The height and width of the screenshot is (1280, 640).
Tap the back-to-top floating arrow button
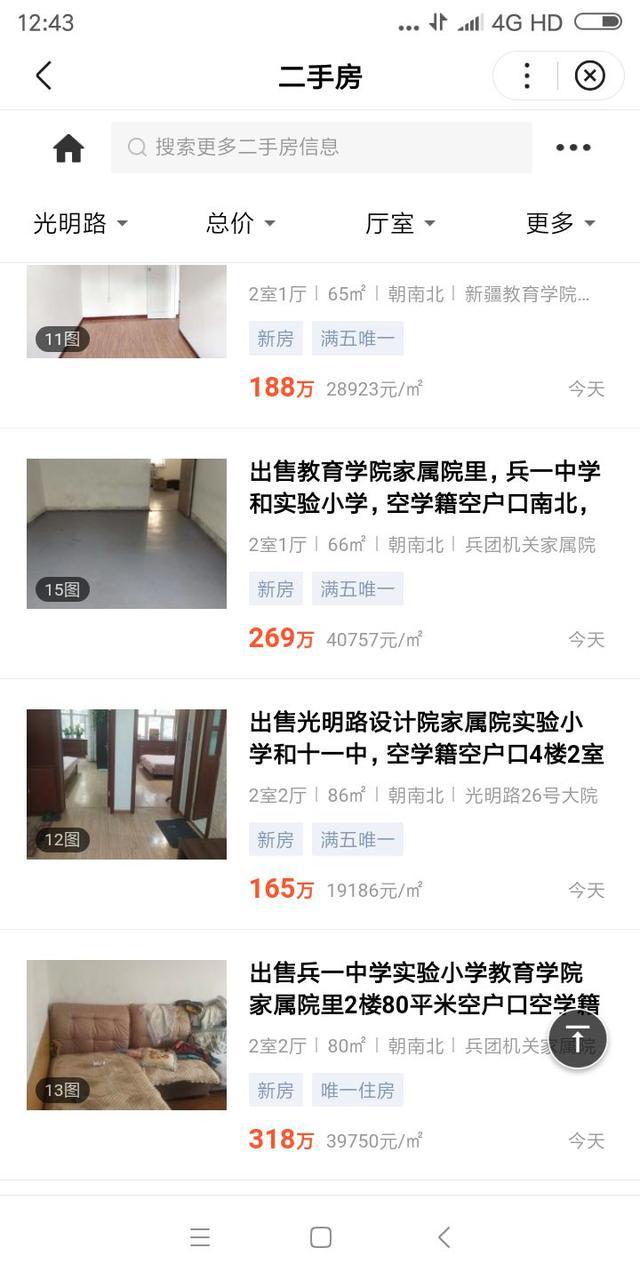[x=577, y=1039]
